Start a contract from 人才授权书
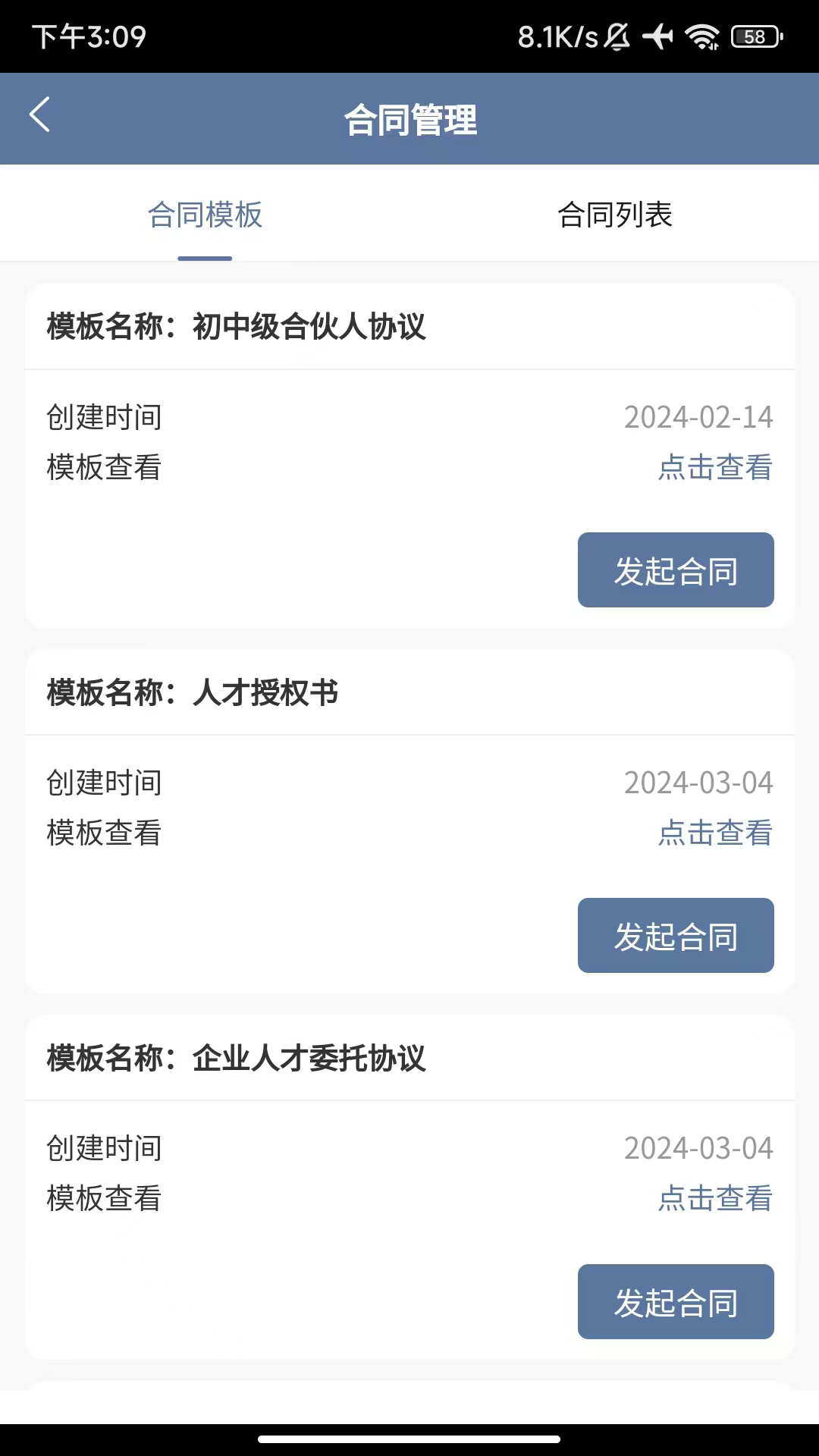The width and height of the screenshot is (819, 1456). tap(675, 936)
